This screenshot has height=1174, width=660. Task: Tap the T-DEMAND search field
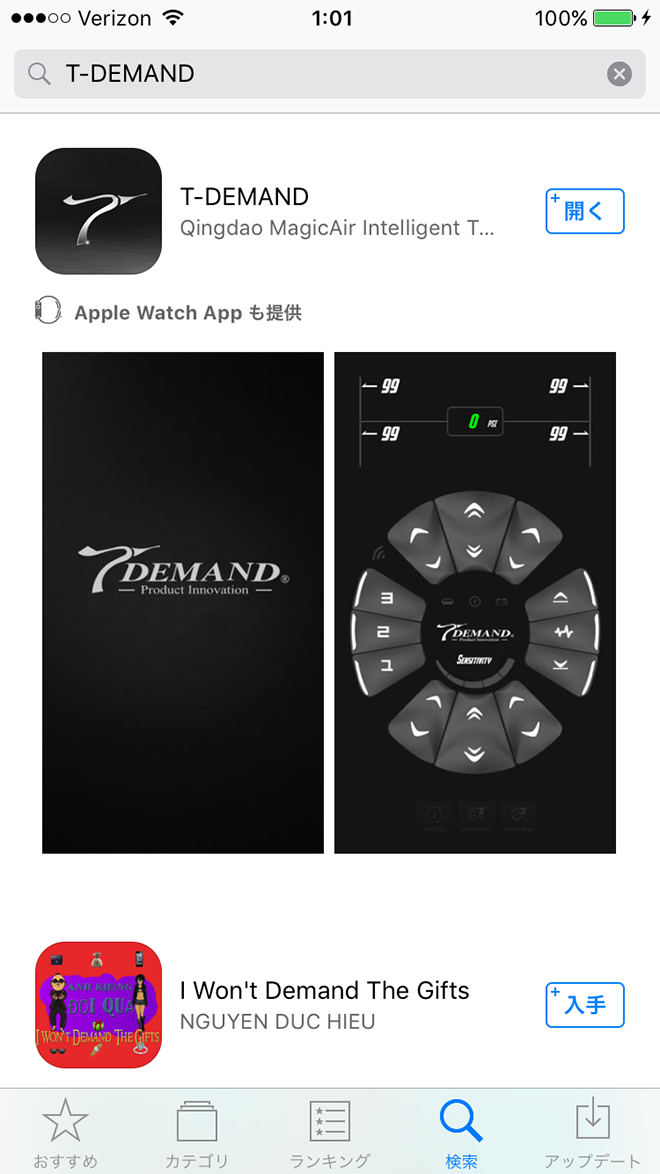320,74
